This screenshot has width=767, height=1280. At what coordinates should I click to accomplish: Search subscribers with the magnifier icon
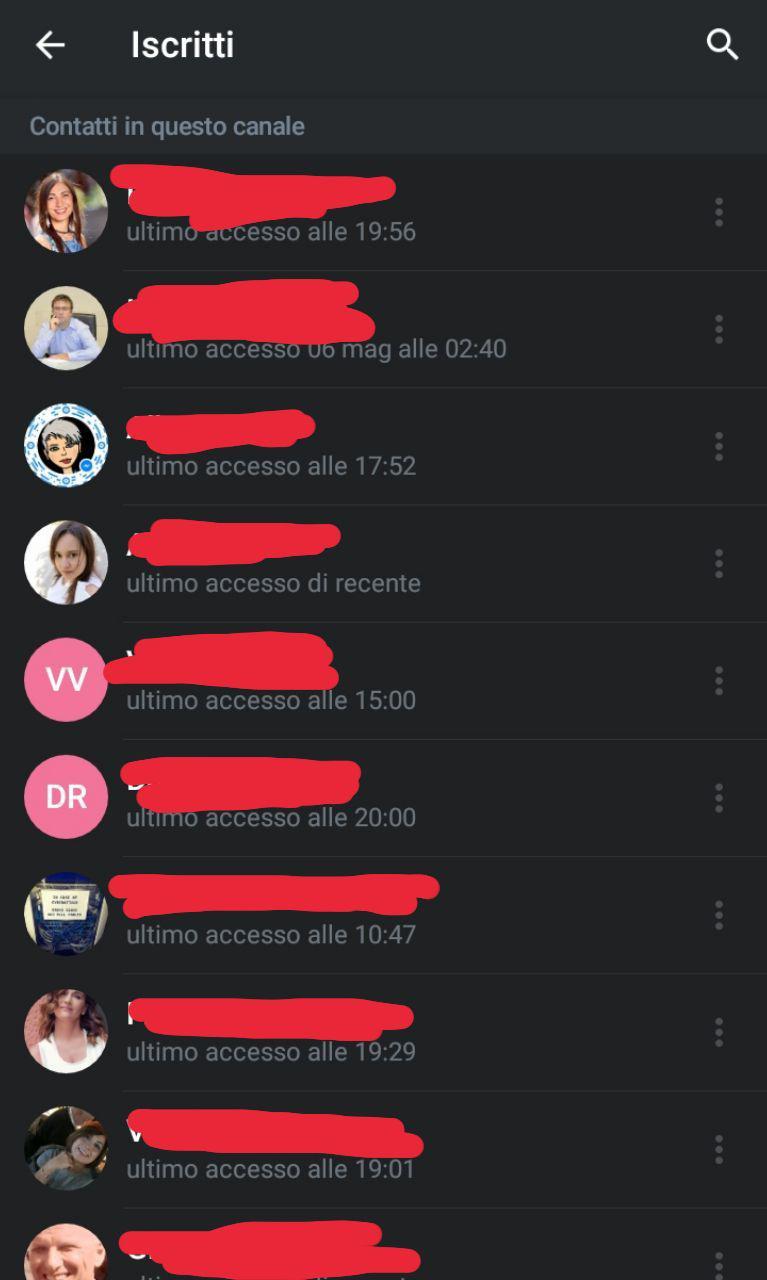[x=722, y=45]
